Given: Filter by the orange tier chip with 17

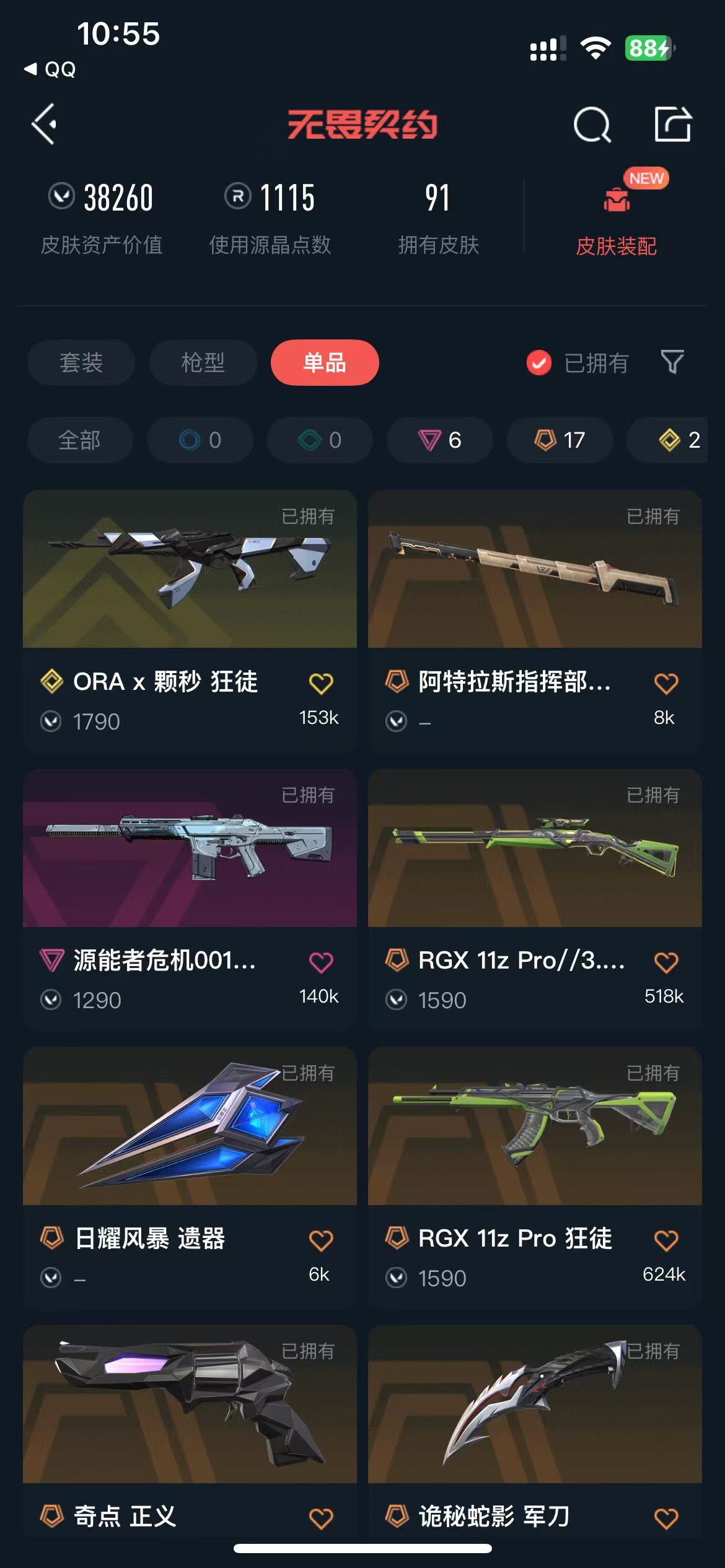Looking at the screenshot, I should [560, 440].
